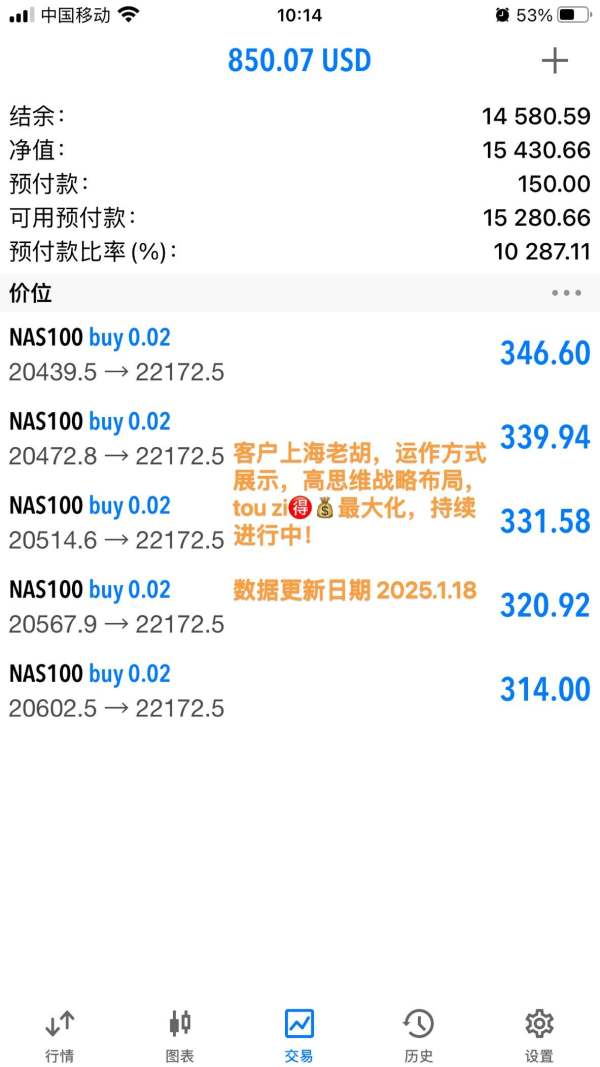View the NAS100 position with profit 331.58
Viewport: 600px width, 1067px height.
coord(300,523)
